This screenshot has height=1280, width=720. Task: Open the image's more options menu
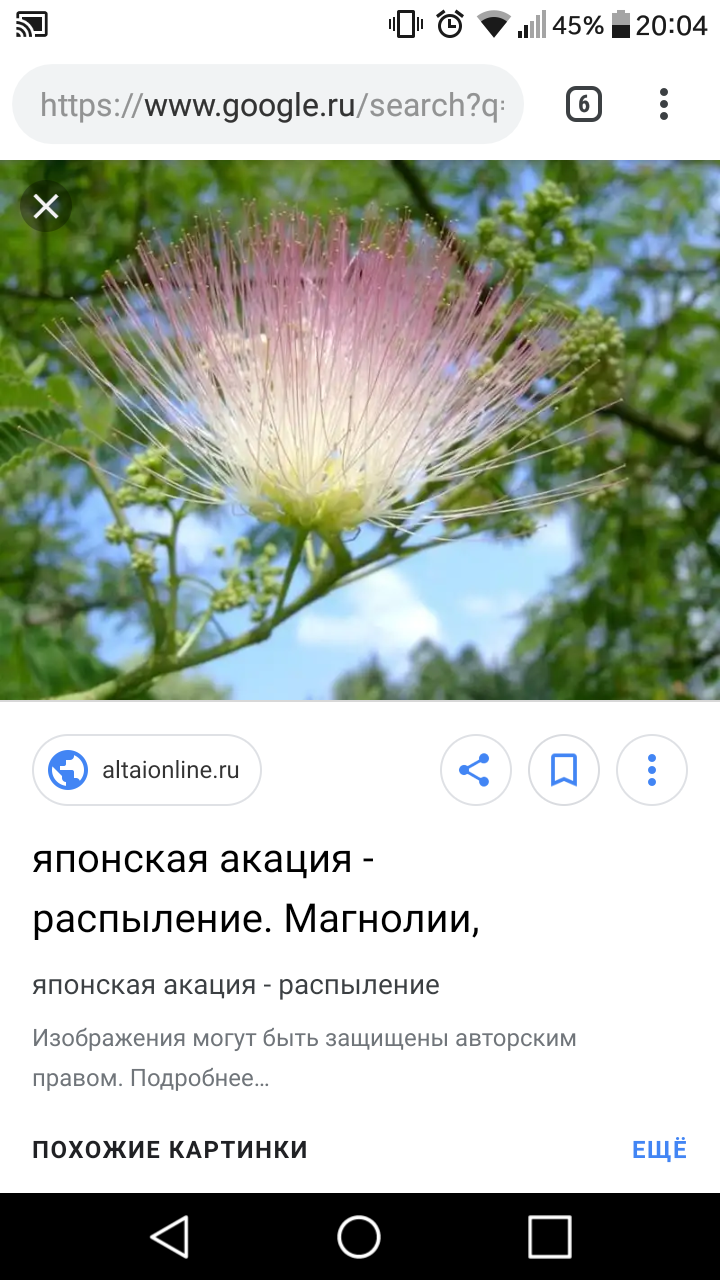click(x=651, y=770)
